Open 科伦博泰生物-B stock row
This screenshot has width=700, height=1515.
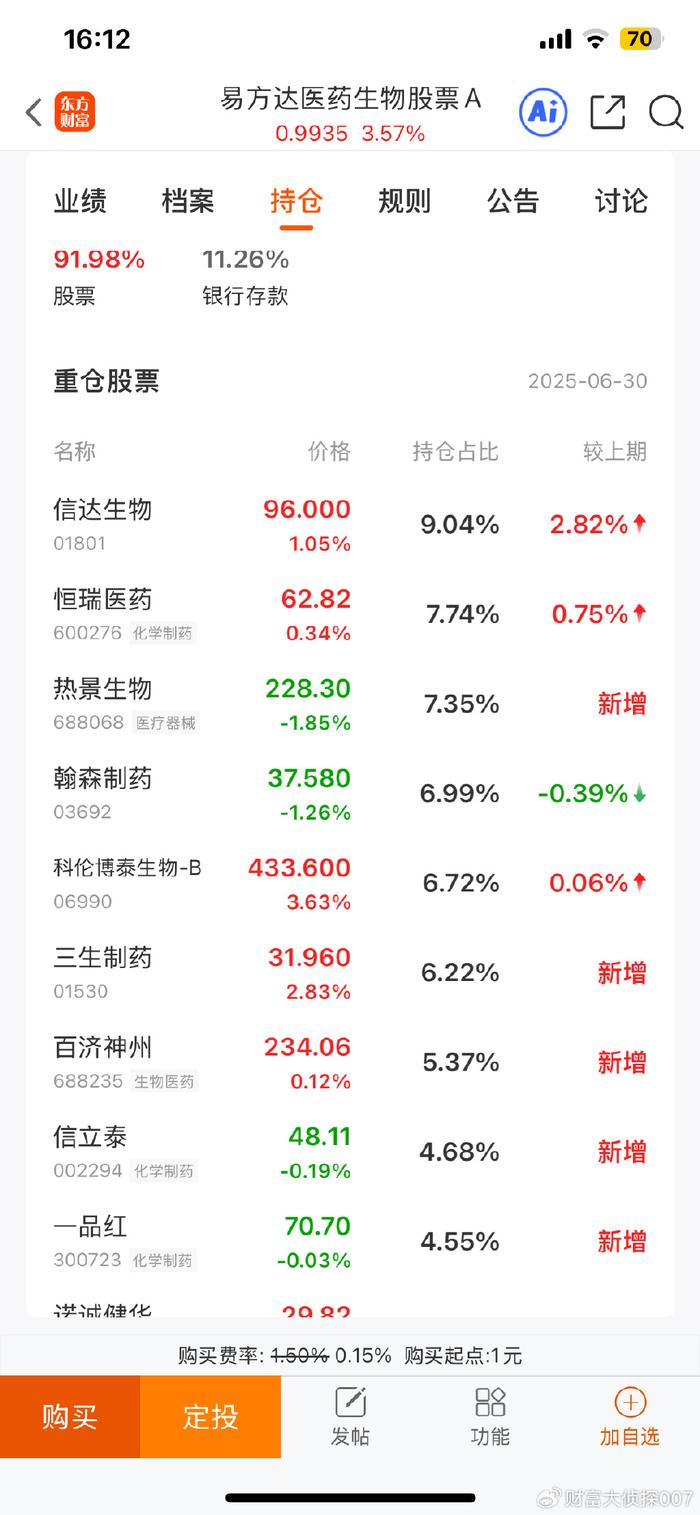pyautogui.click(x=350, y=883)
